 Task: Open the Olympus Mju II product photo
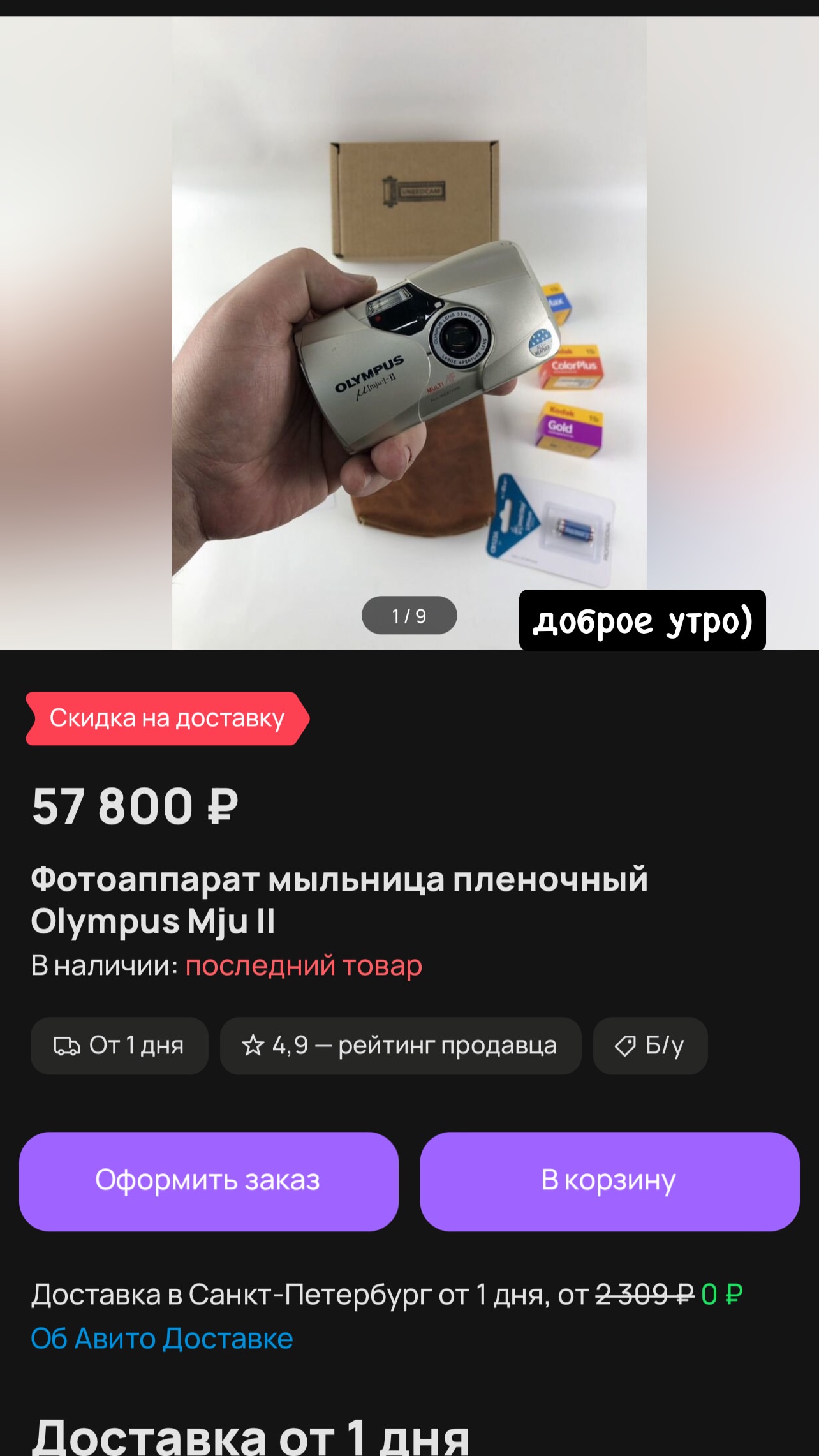[409, 332]
